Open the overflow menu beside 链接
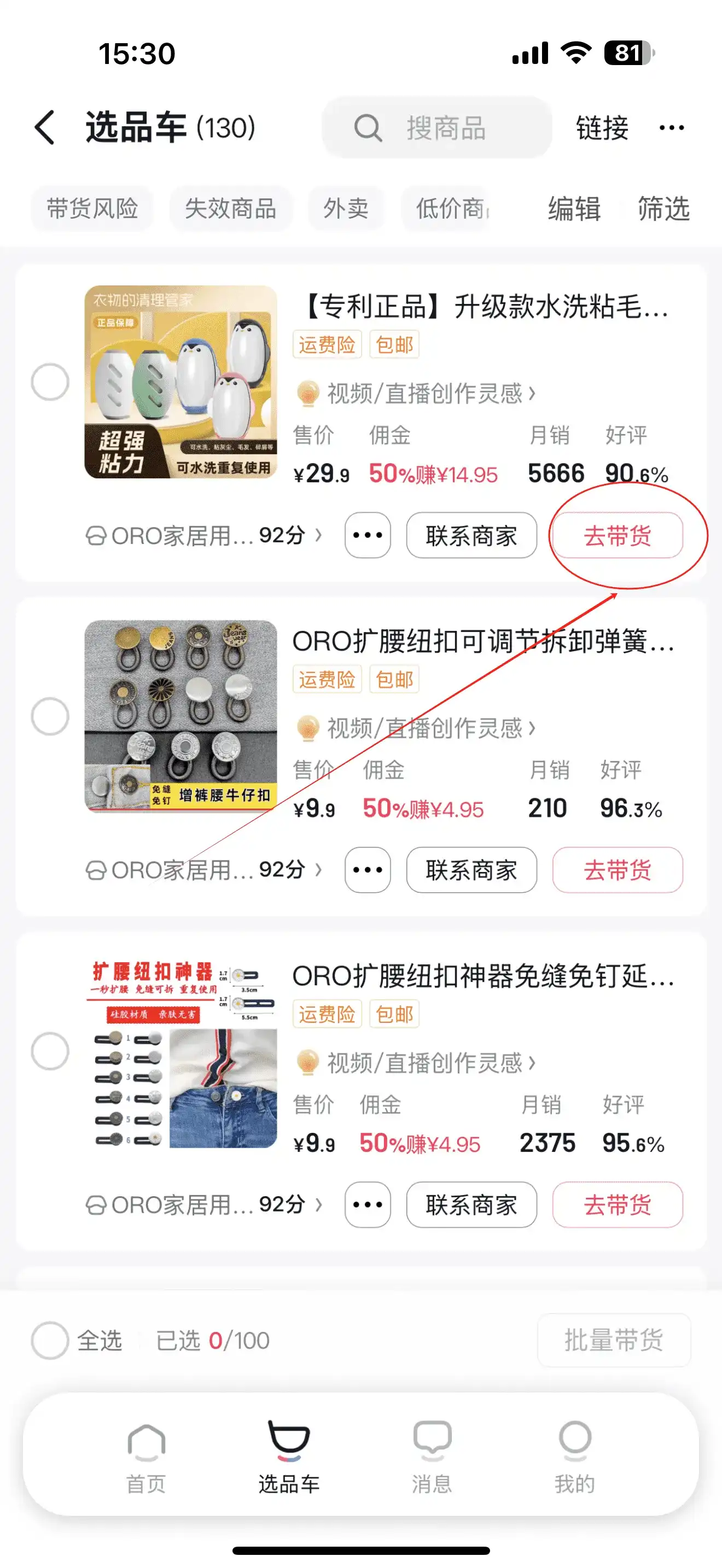This screenshot has height=1568, width=722. point(672,128)
